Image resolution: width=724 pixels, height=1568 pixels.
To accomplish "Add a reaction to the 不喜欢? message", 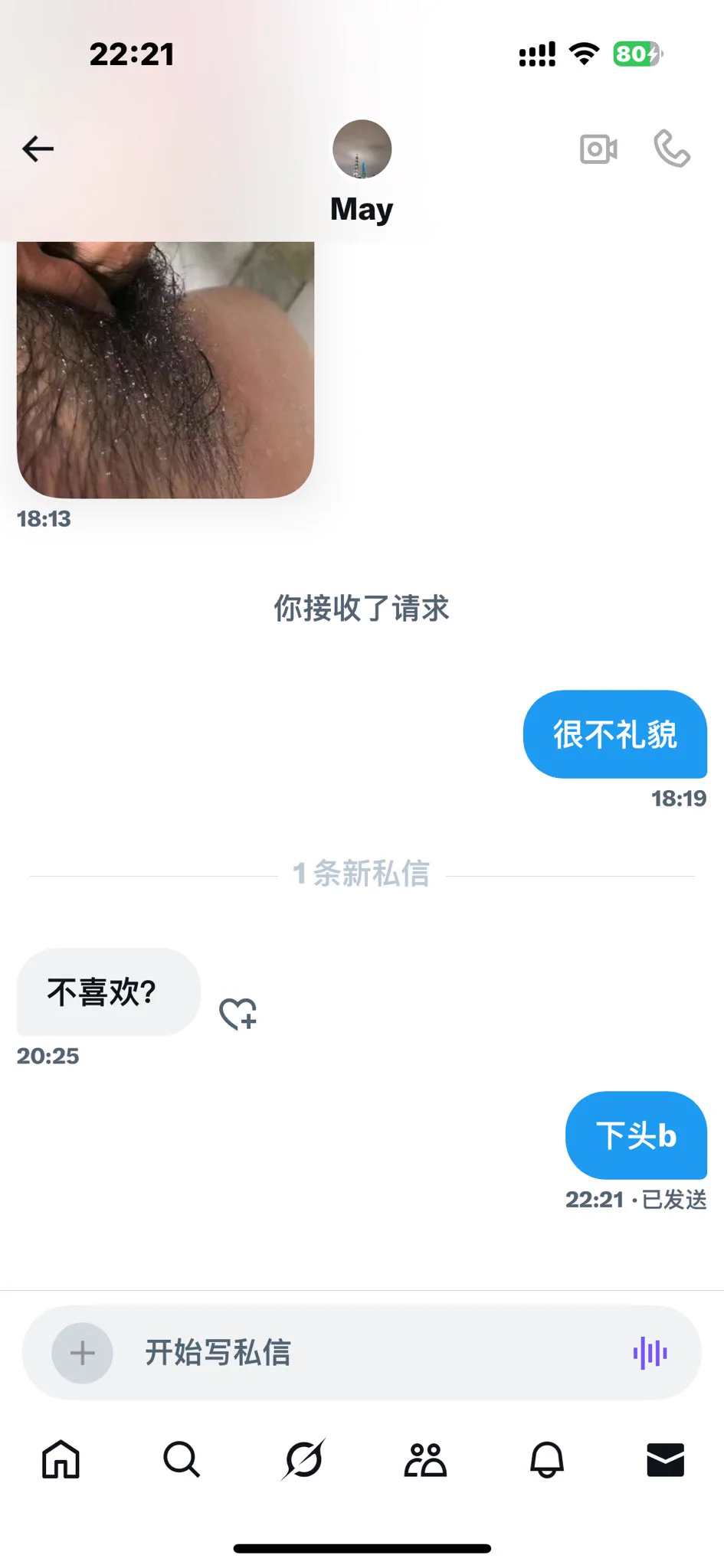I will pyautogui.click(x=238, y=1014).
